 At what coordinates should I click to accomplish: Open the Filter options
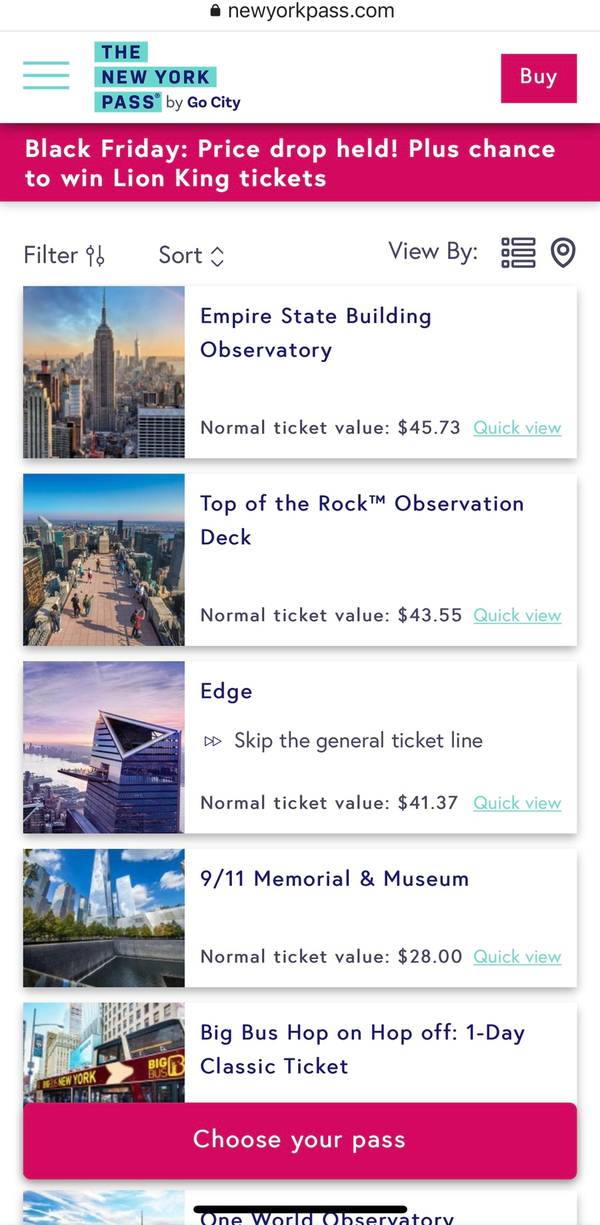pos(64,256)
